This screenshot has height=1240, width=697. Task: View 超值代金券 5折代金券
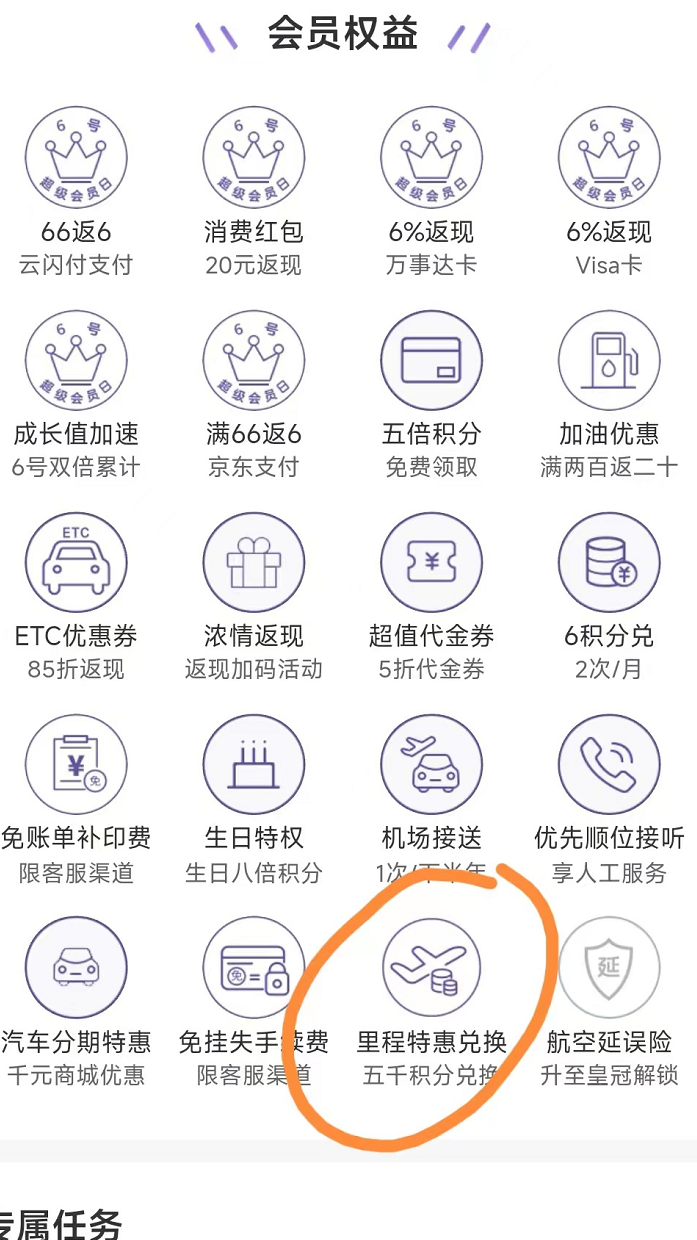click(x=431, y=597)
